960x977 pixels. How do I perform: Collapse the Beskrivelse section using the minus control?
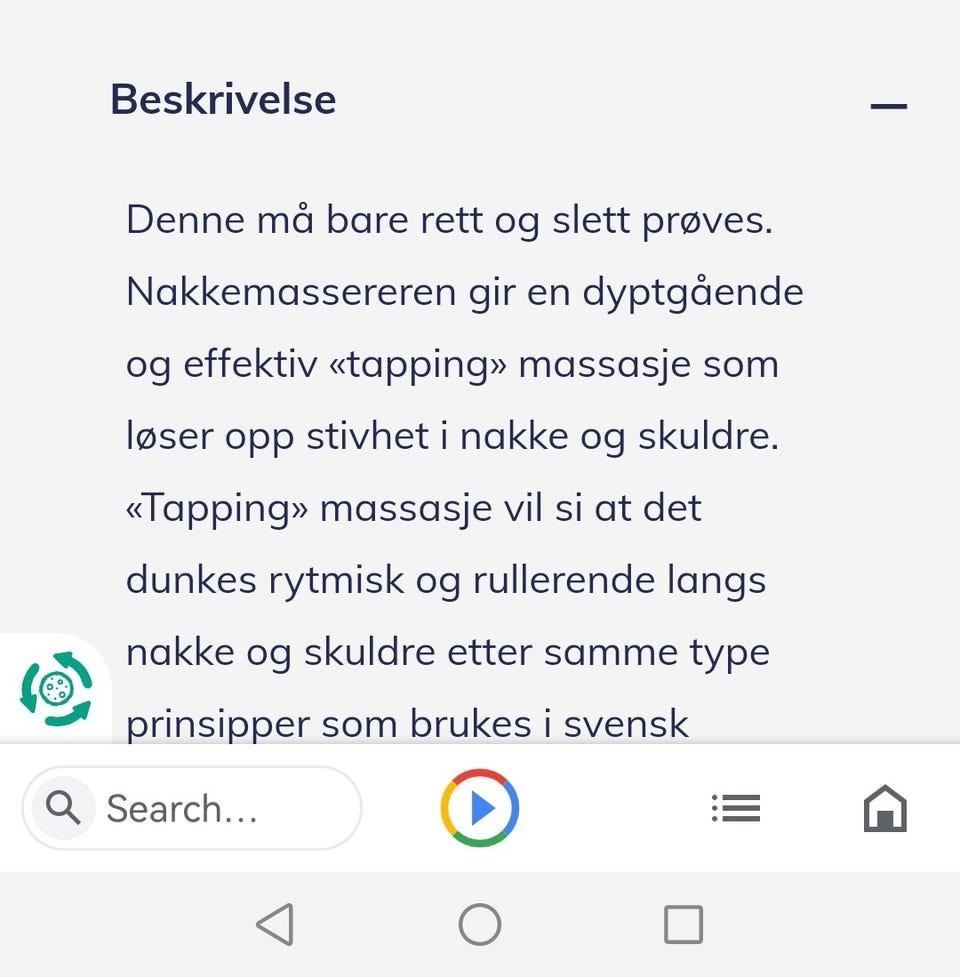click(x=890, y=104)
